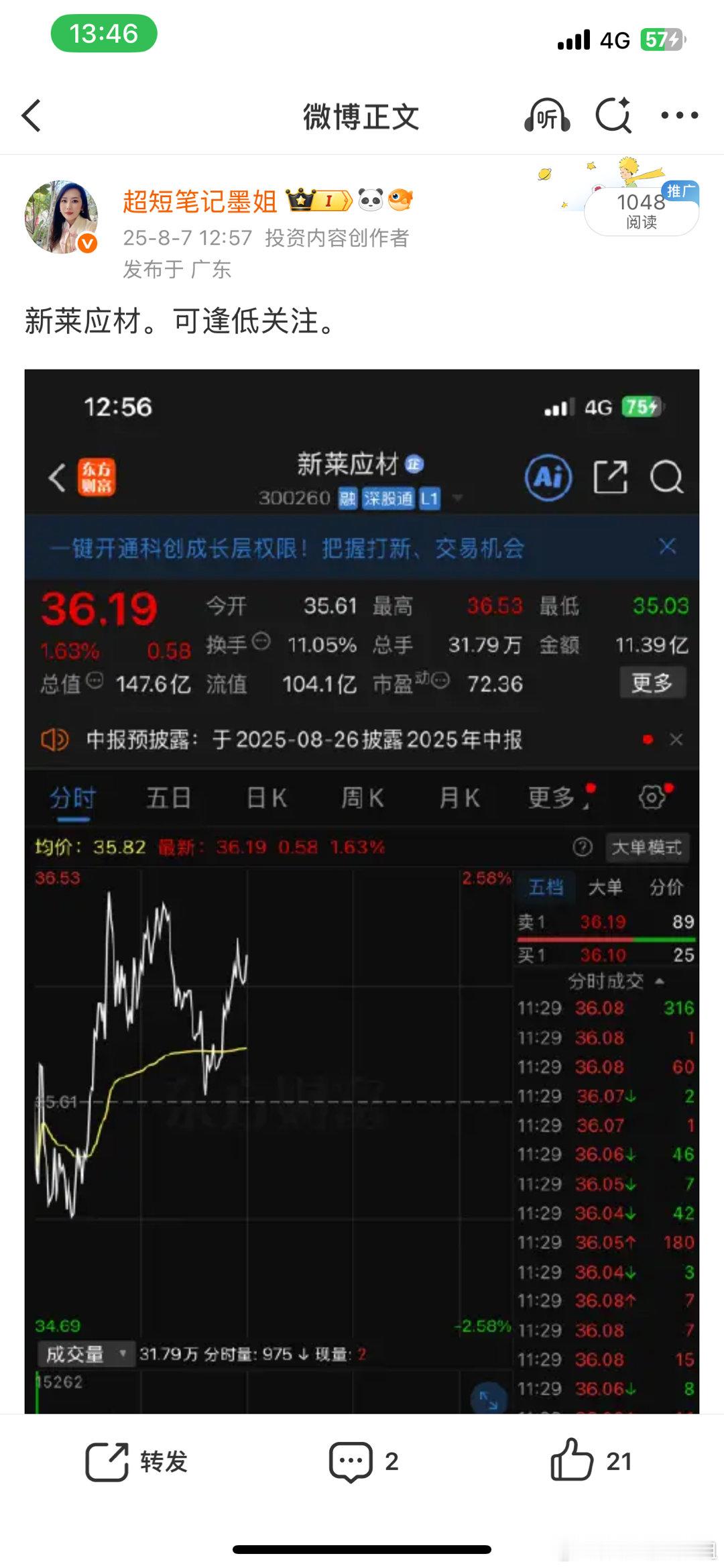The image size is (724, 1568).
Task: Open the more options ellipsis menu
Action: point(679,115)
